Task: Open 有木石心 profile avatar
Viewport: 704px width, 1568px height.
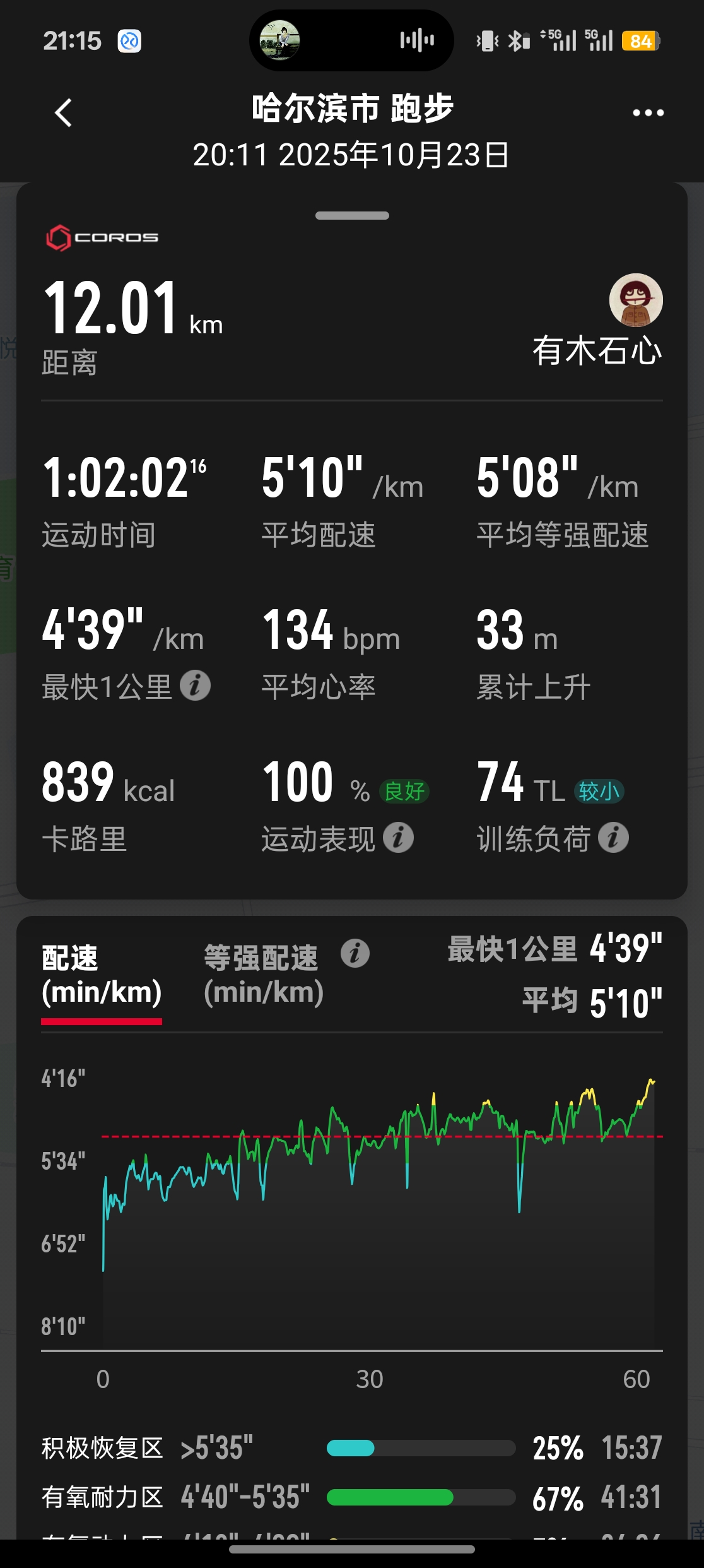Action: tap(635, 300)
